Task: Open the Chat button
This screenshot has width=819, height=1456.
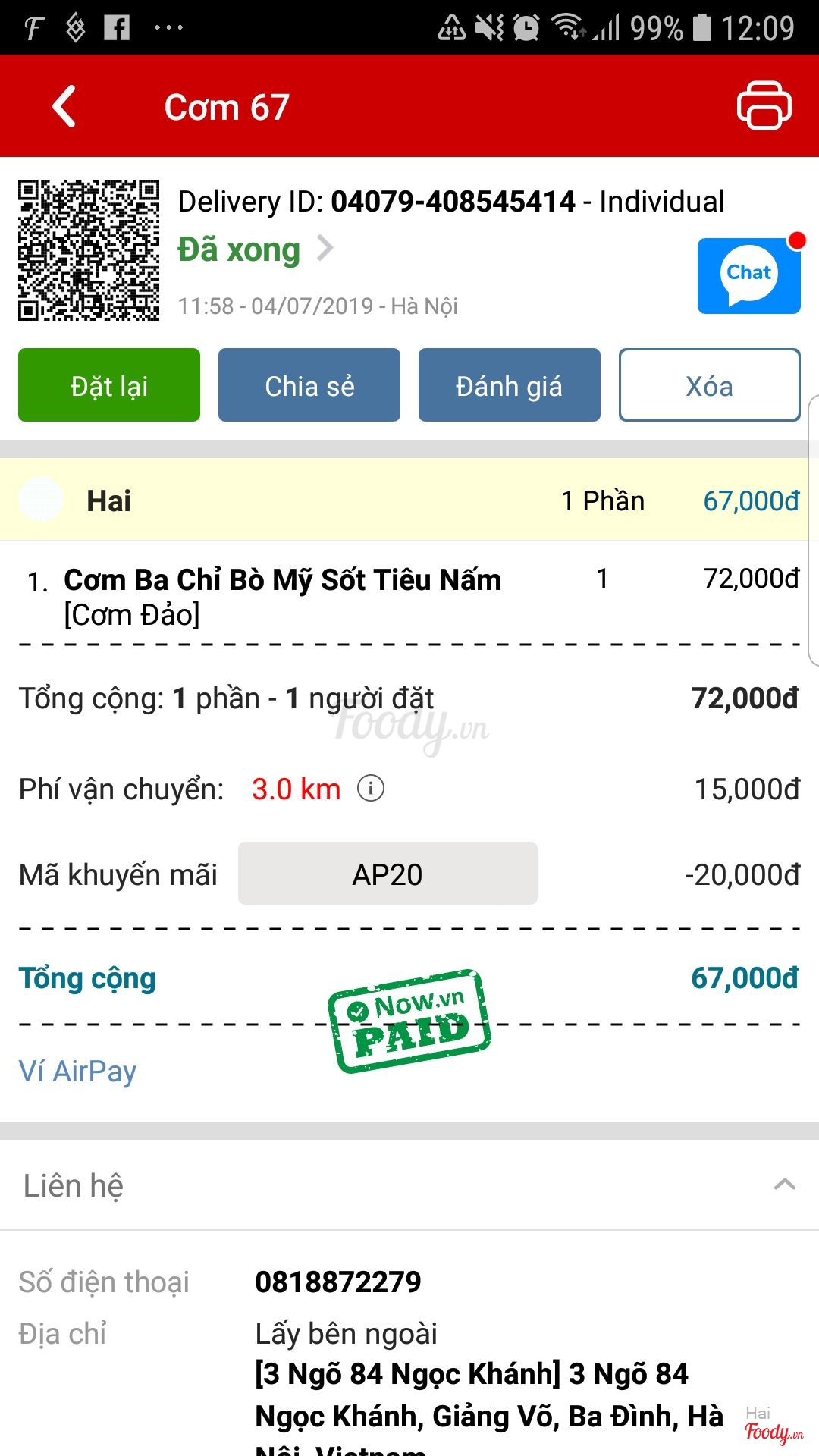Action: point(748,275)
